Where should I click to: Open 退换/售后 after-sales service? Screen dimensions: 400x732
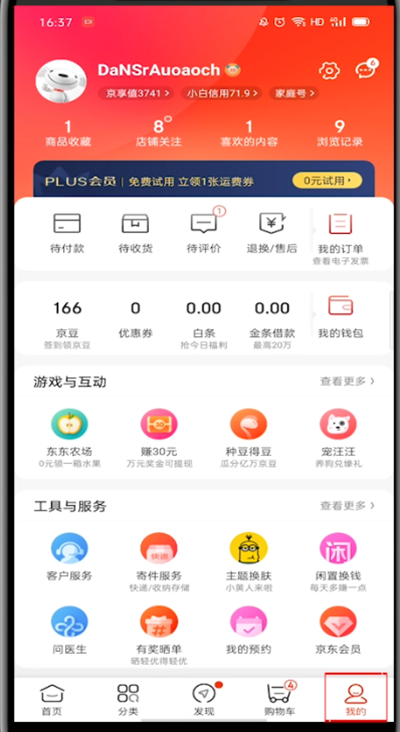[x=272, y=233]
